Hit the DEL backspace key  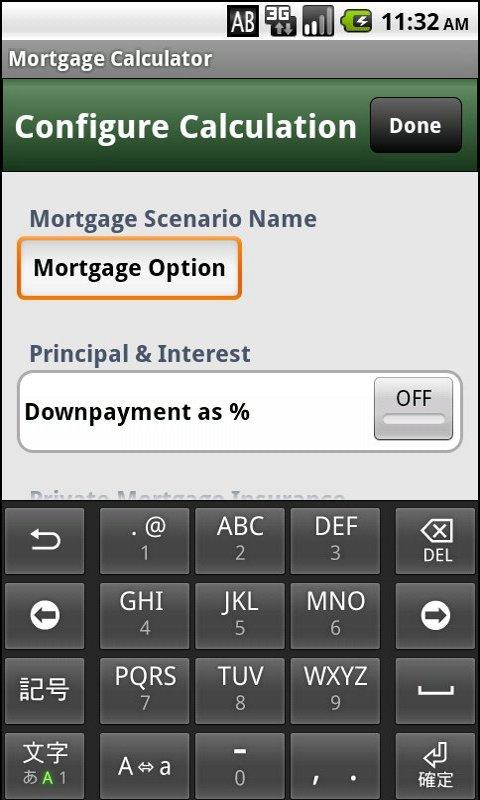[435, 541]
